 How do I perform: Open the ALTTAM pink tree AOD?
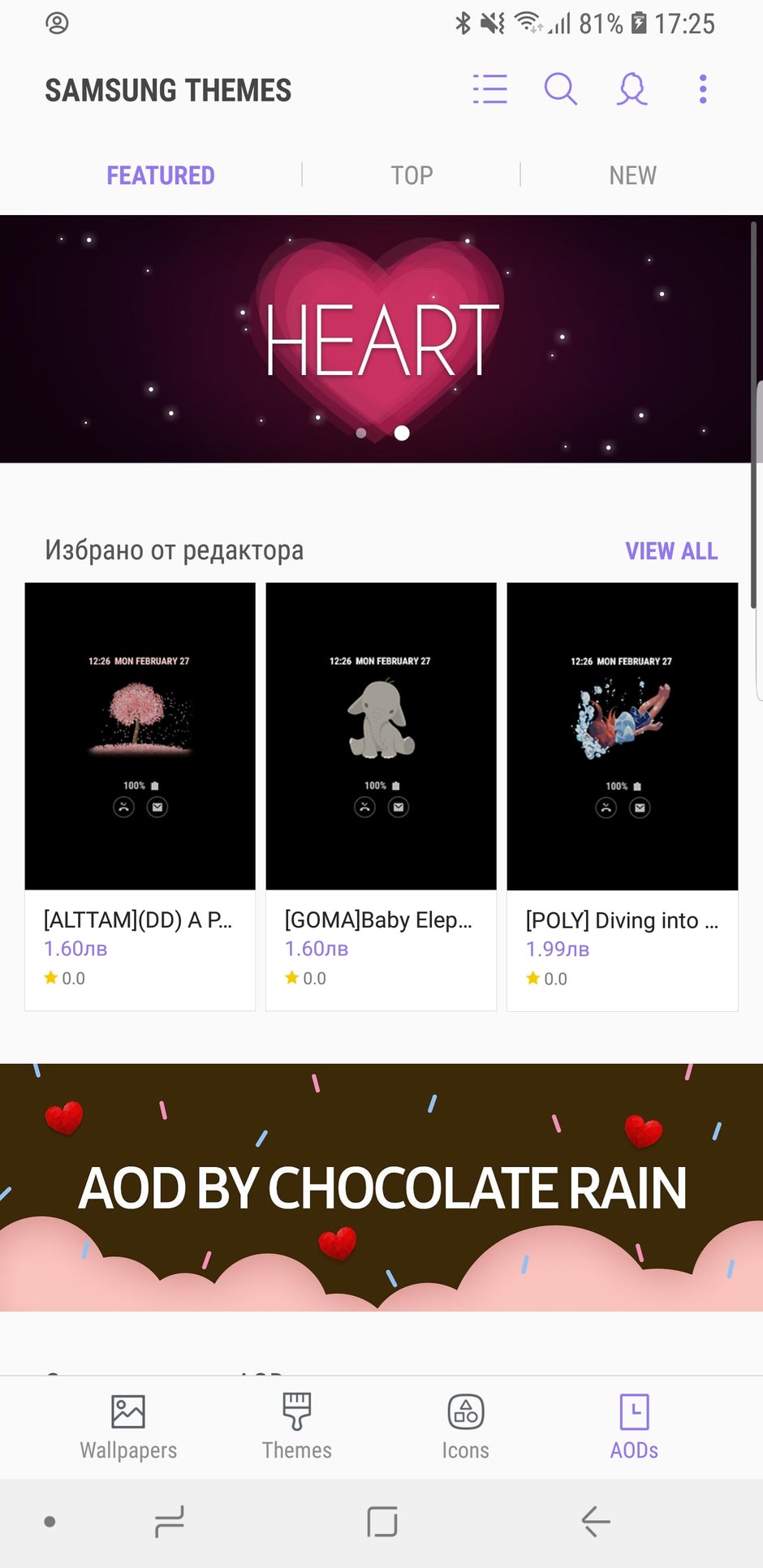(140, 734)
